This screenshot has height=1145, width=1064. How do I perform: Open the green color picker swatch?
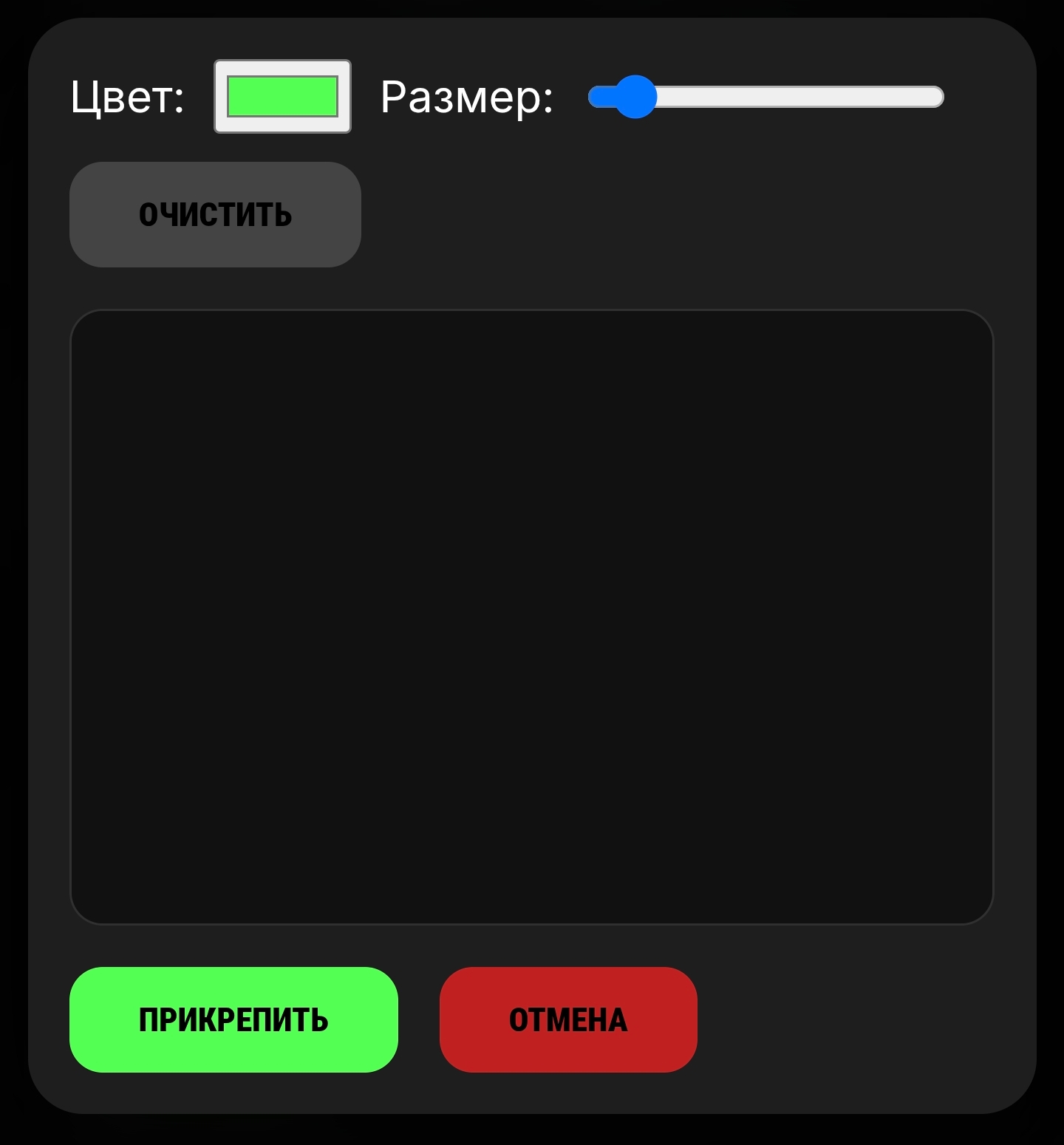[x=282, y=97]
